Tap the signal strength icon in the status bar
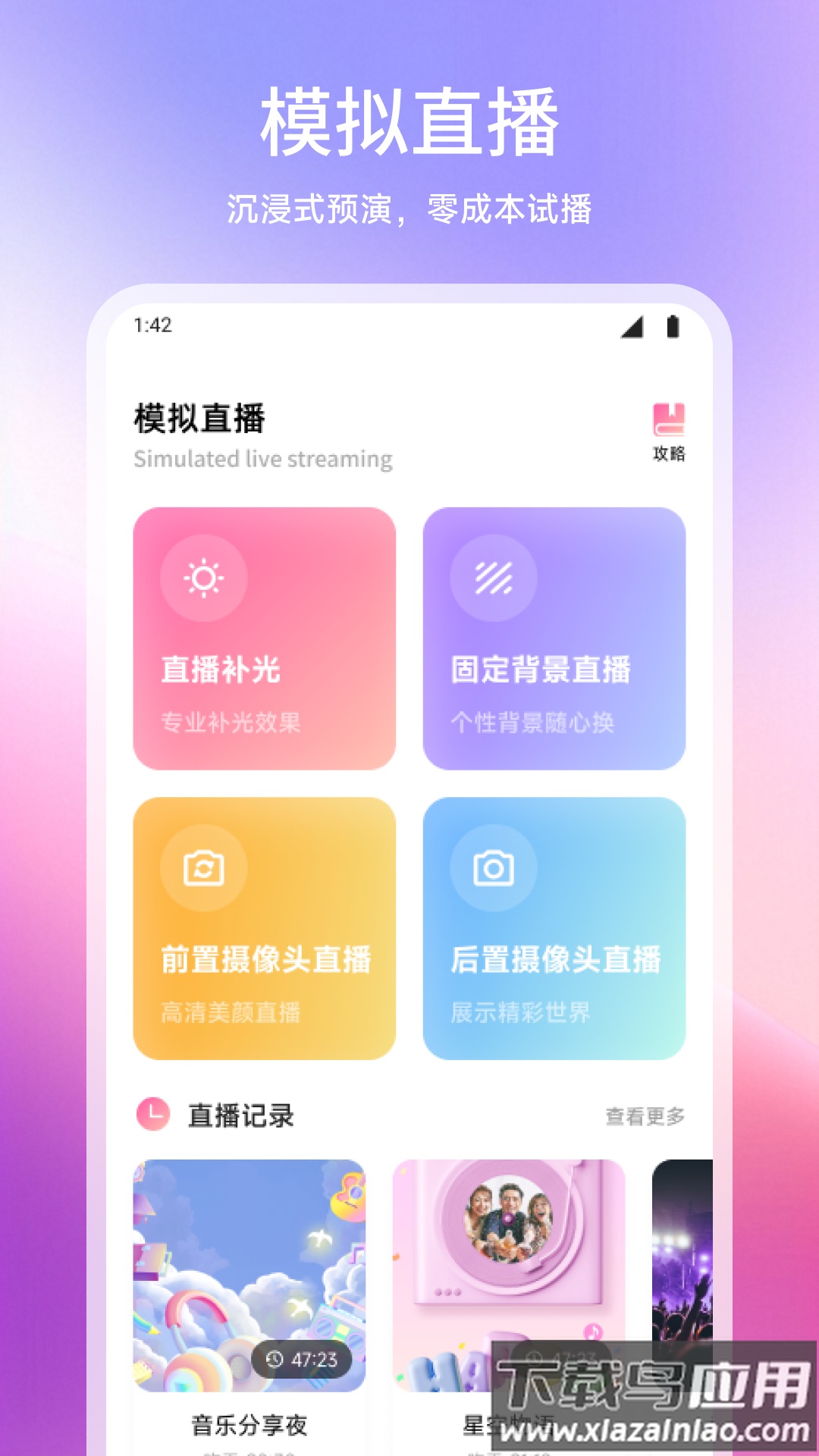819x1456 pixels. tap(632, 326)
